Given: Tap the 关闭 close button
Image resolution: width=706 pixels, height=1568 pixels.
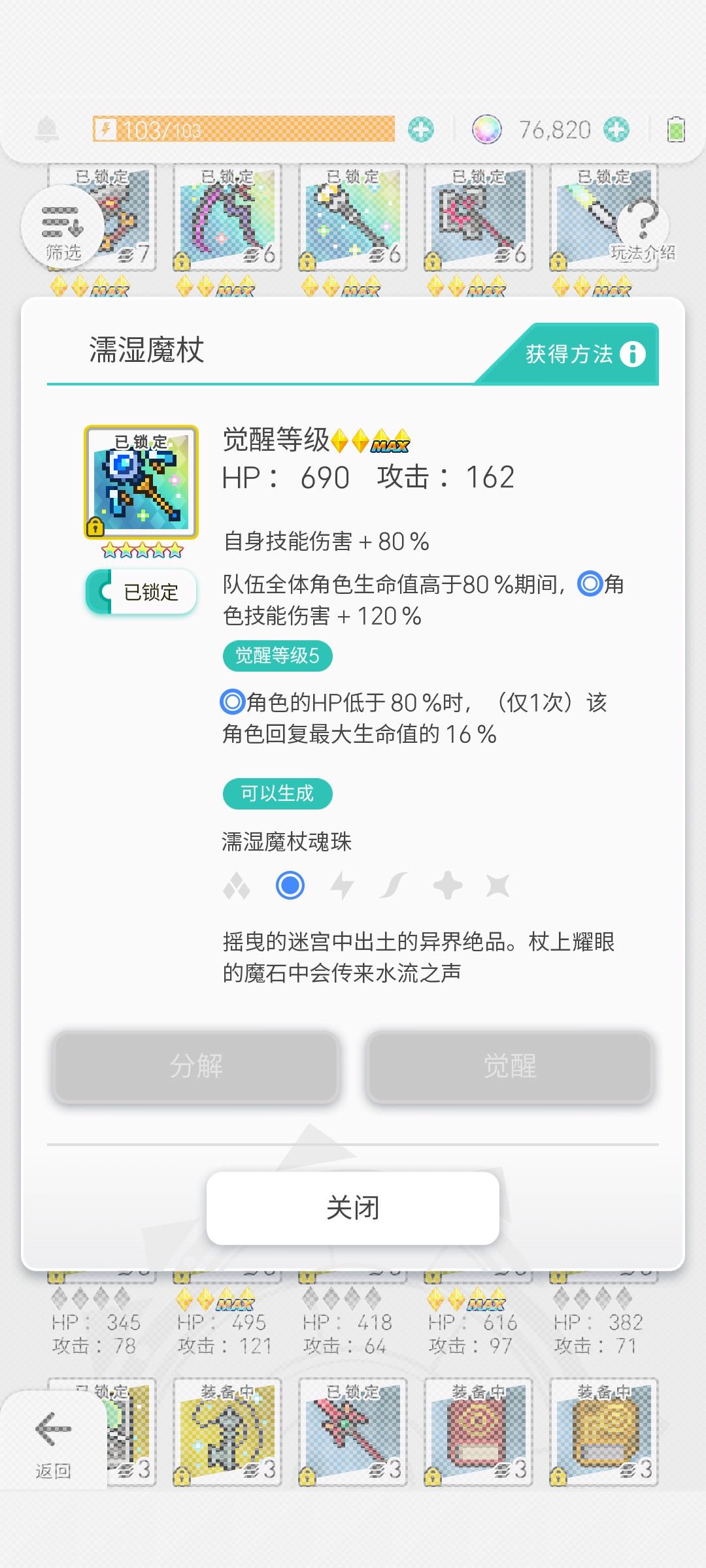Looking at the screenshot, I should [x=352, y=1208].
